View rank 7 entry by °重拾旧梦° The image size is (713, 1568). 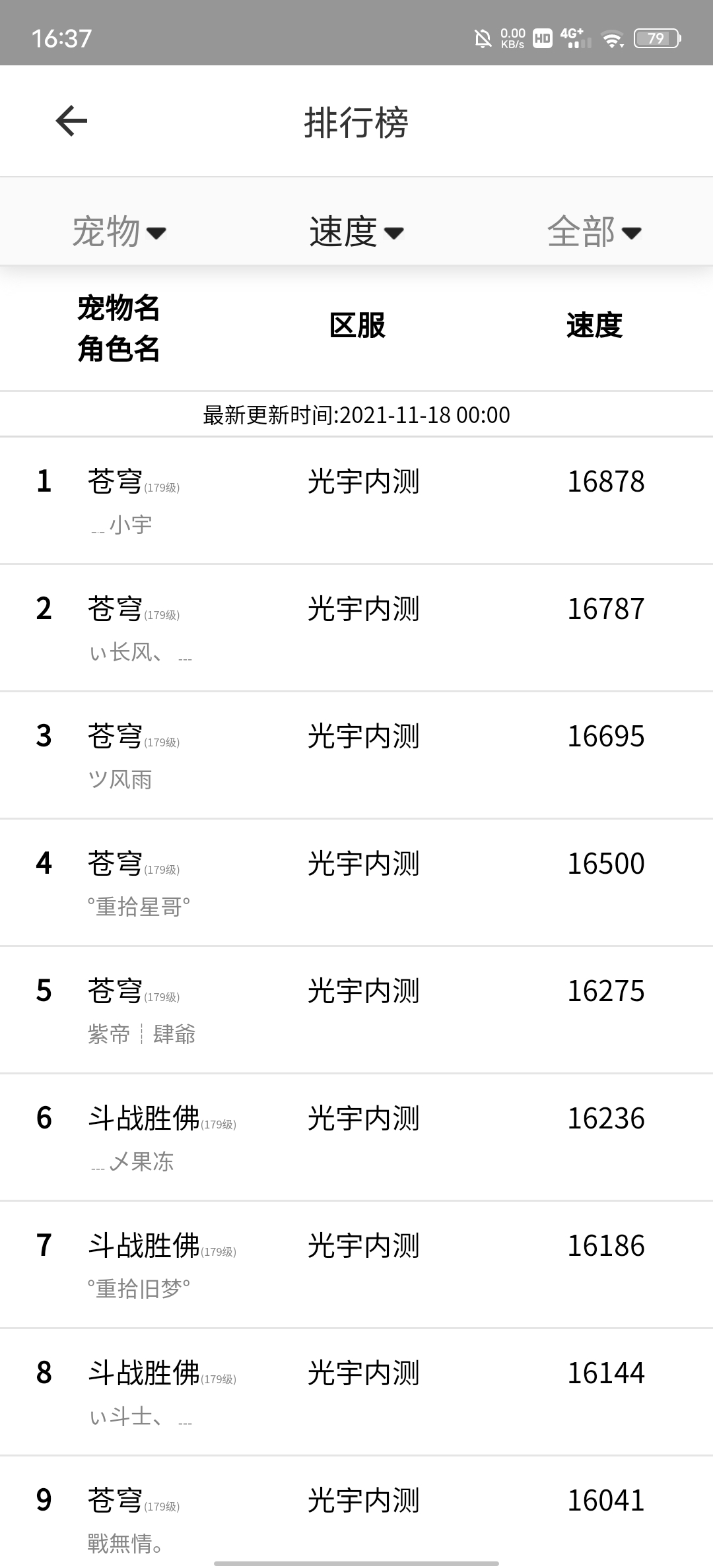(x=356, y=1264)
